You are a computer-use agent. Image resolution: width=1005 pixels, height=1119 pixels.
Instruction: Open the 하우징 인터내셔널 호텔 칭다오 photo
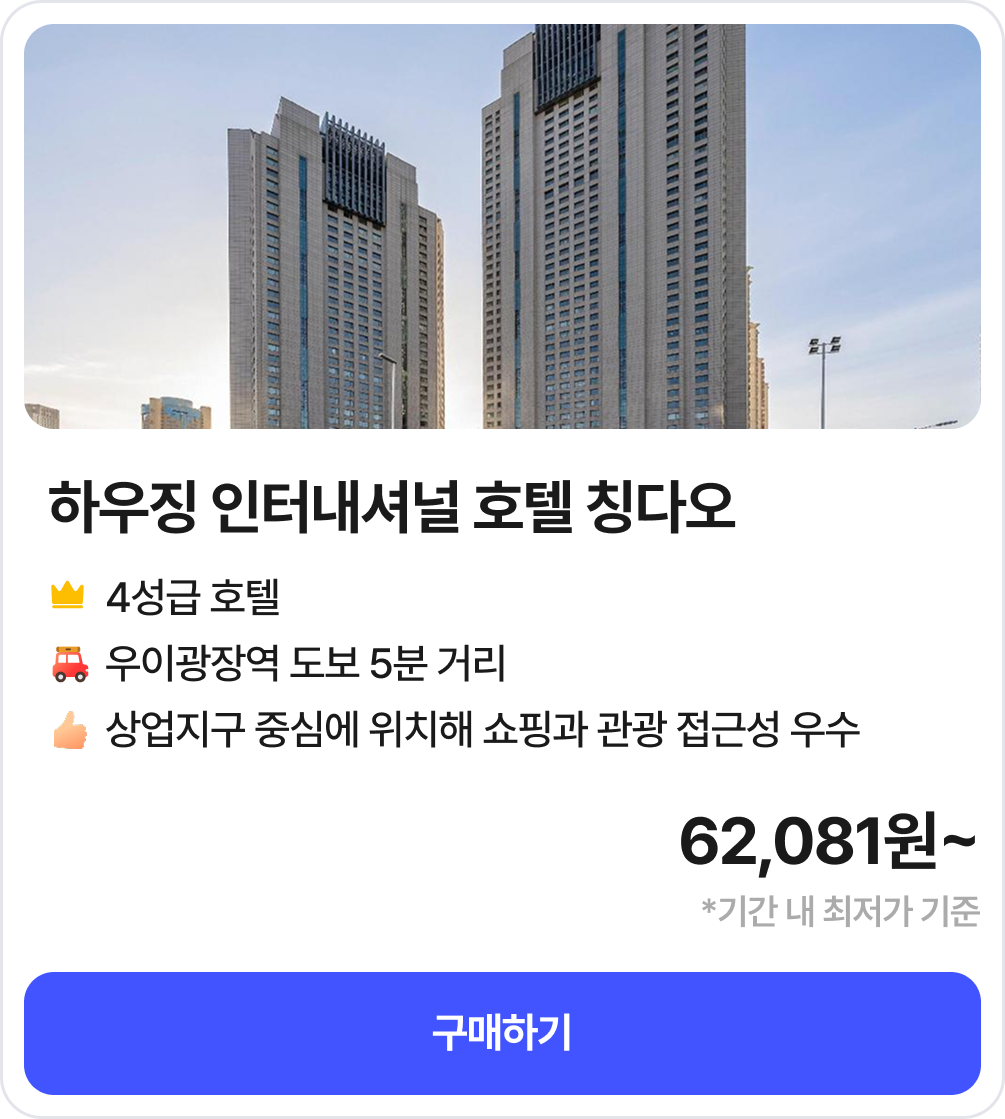click(x=502, y=227)
